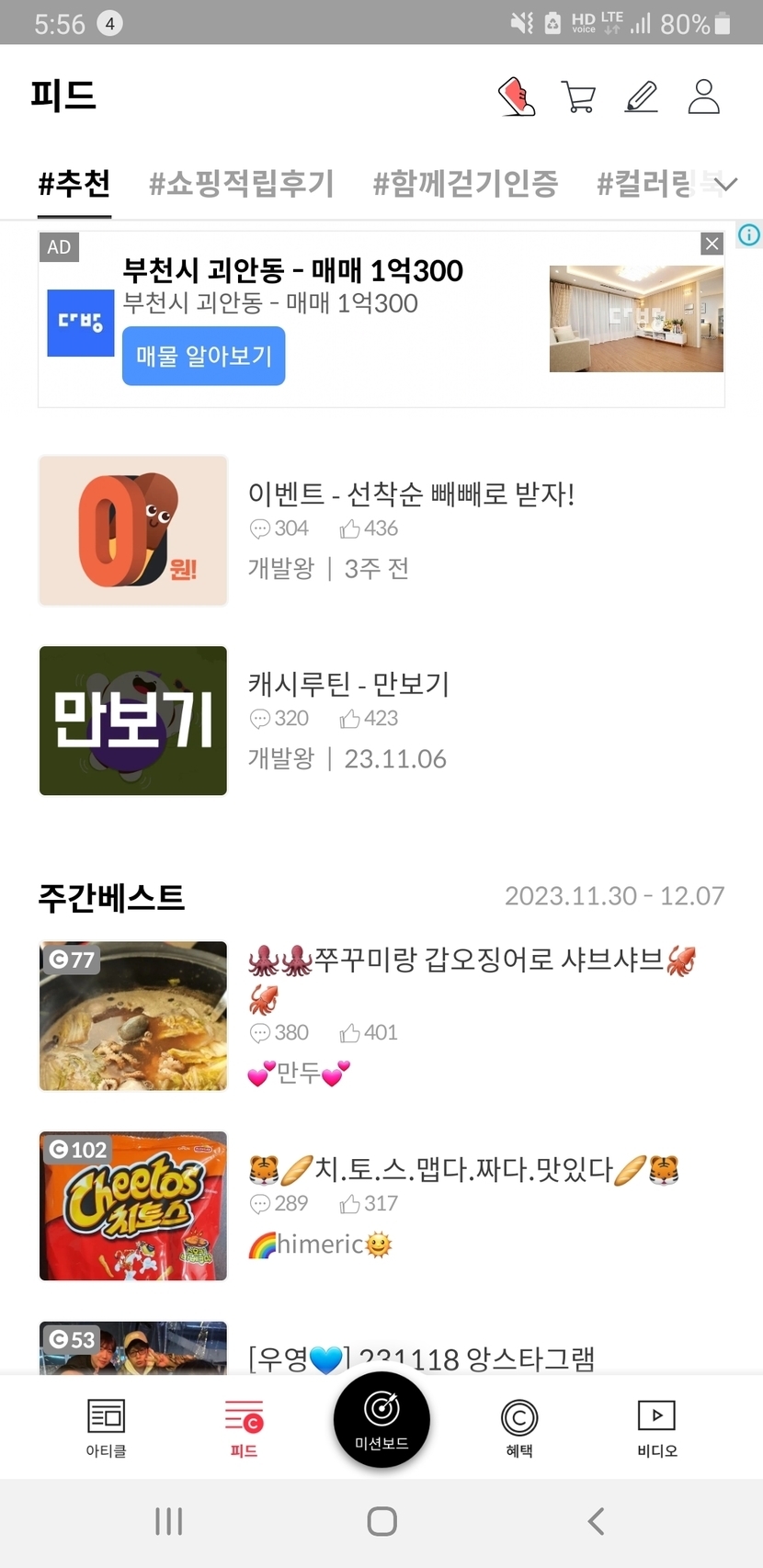Open the ad info icon

point(749,235)
